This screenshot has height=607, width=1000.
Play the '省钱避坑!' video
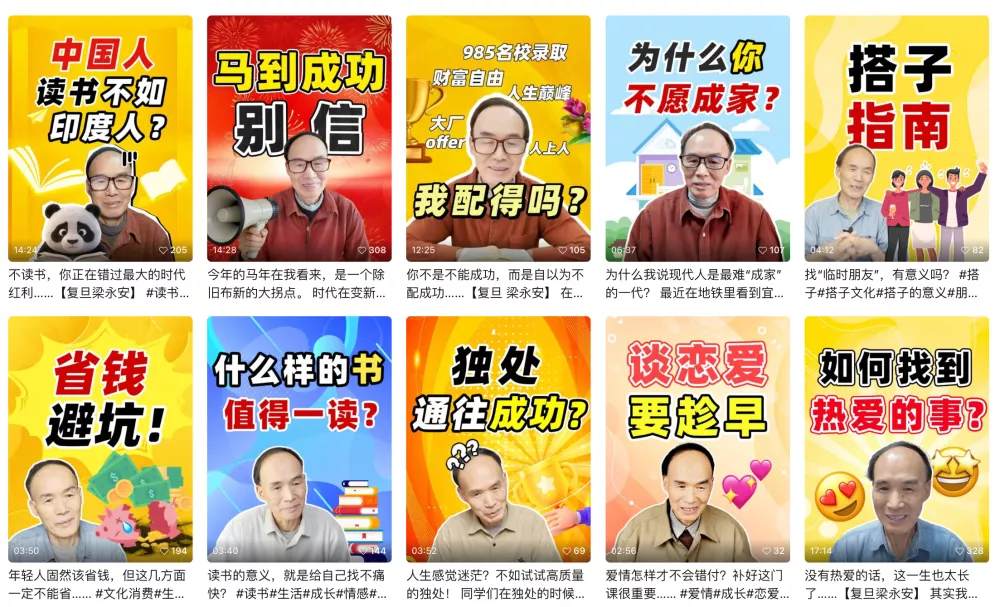point(100,439)
